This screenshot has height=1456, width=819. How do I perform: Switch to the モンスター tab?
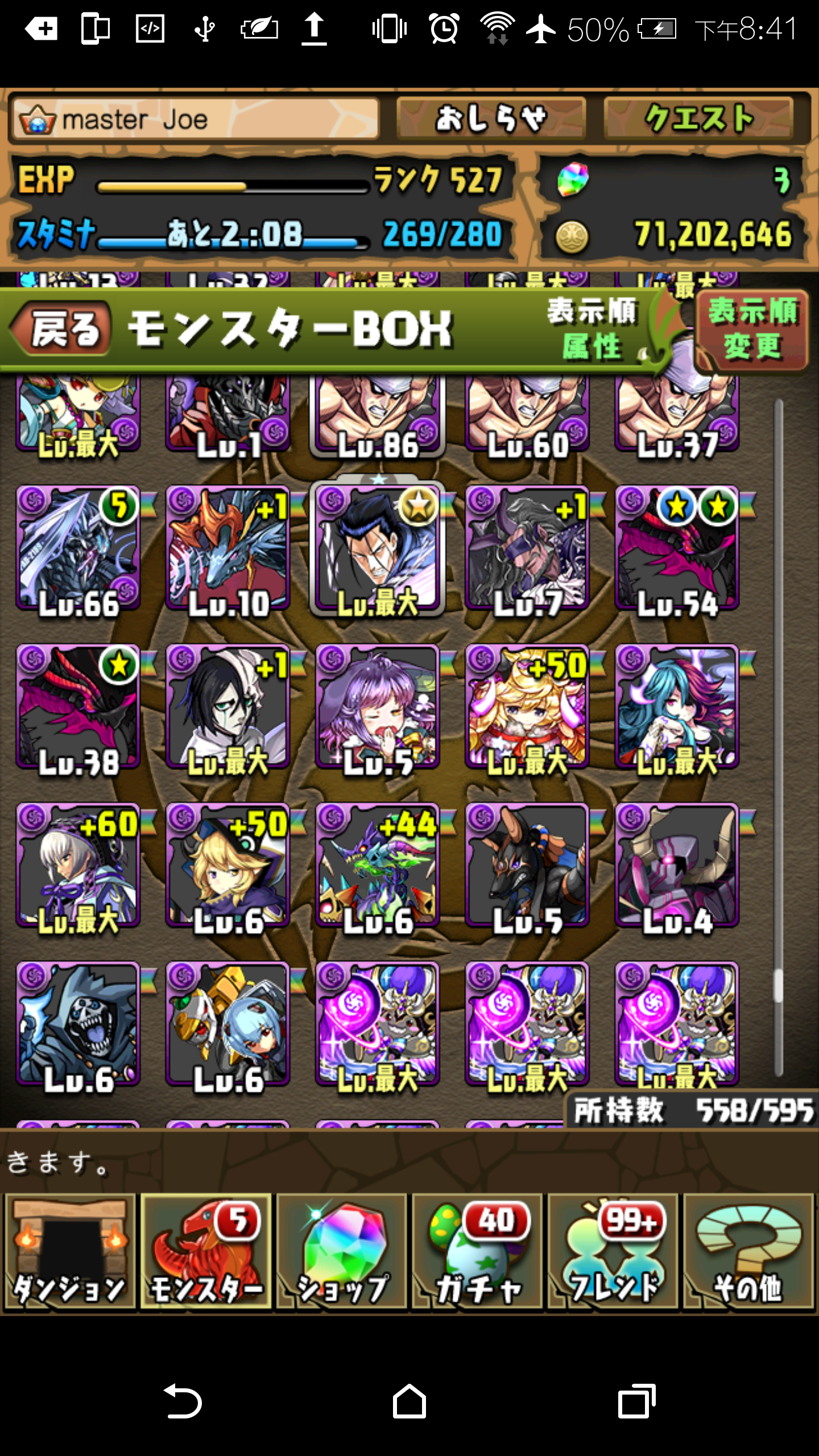click(206, 1252)
